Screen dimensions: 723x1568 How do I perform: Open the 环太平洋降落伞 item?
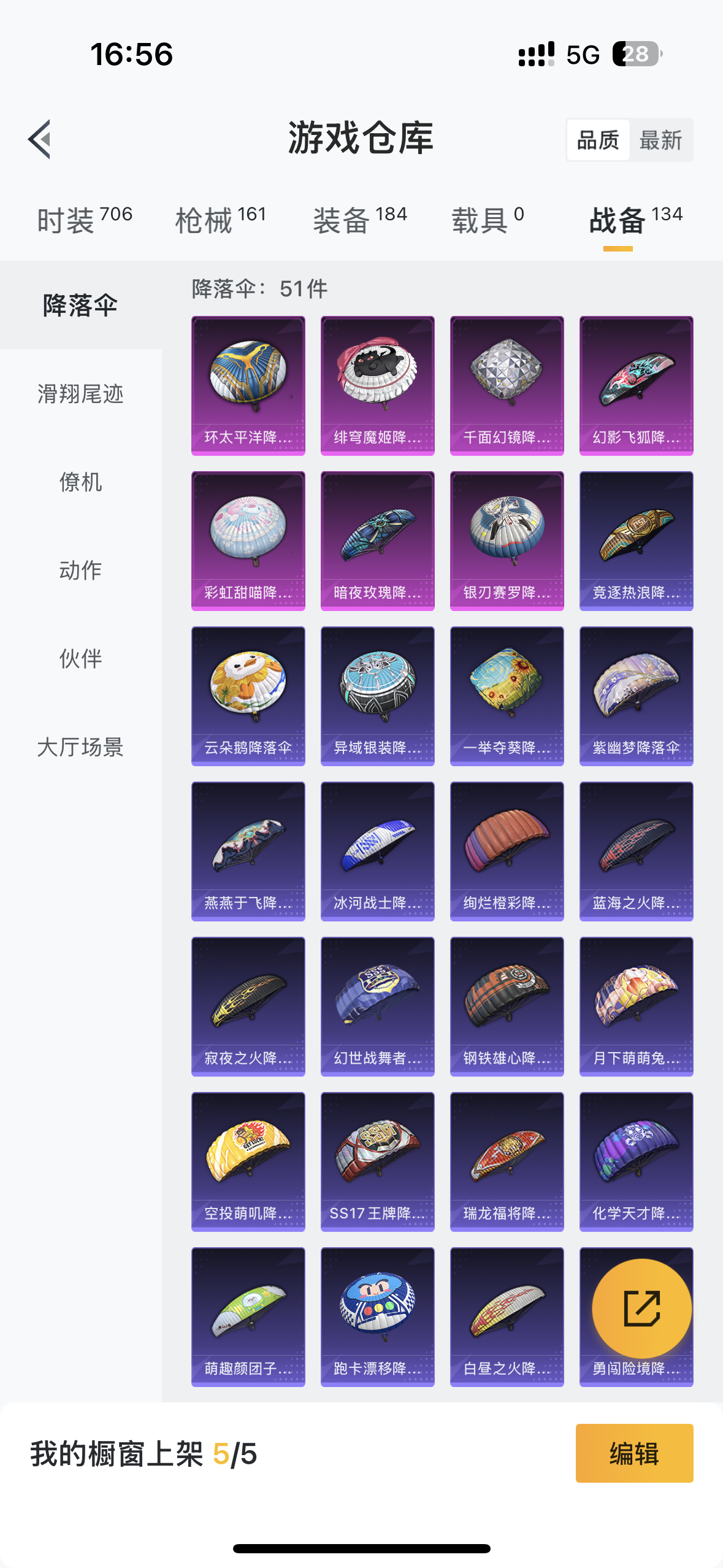248,386
